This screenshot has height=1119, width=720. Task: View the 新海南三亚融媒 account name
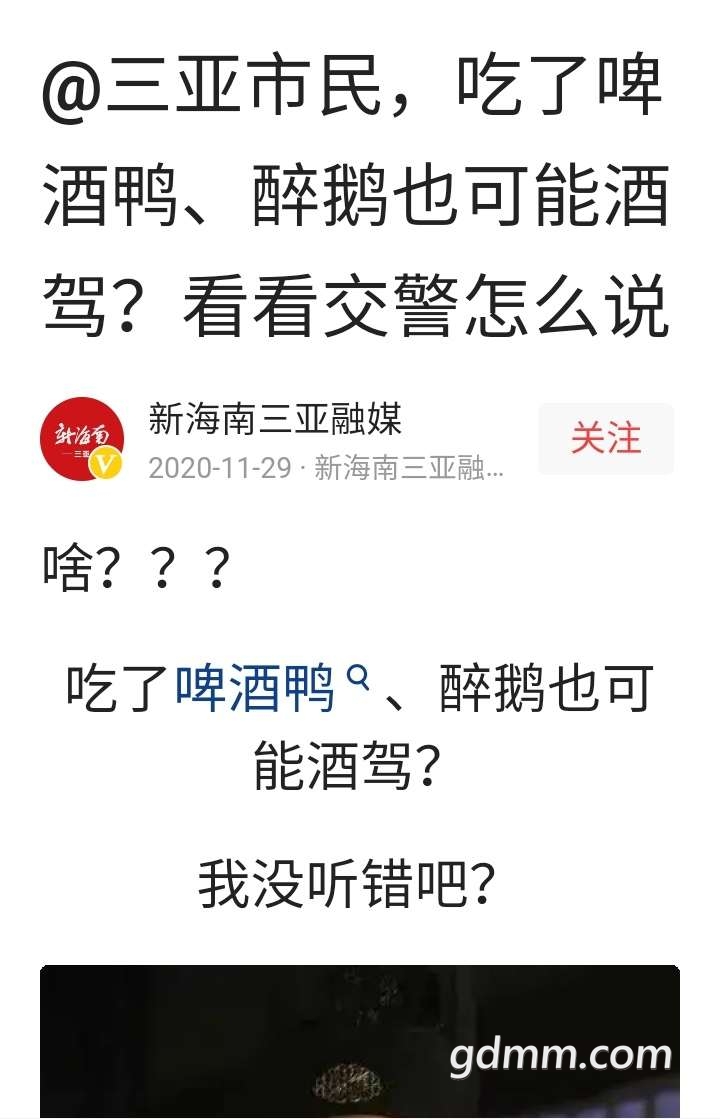[275, 418]
